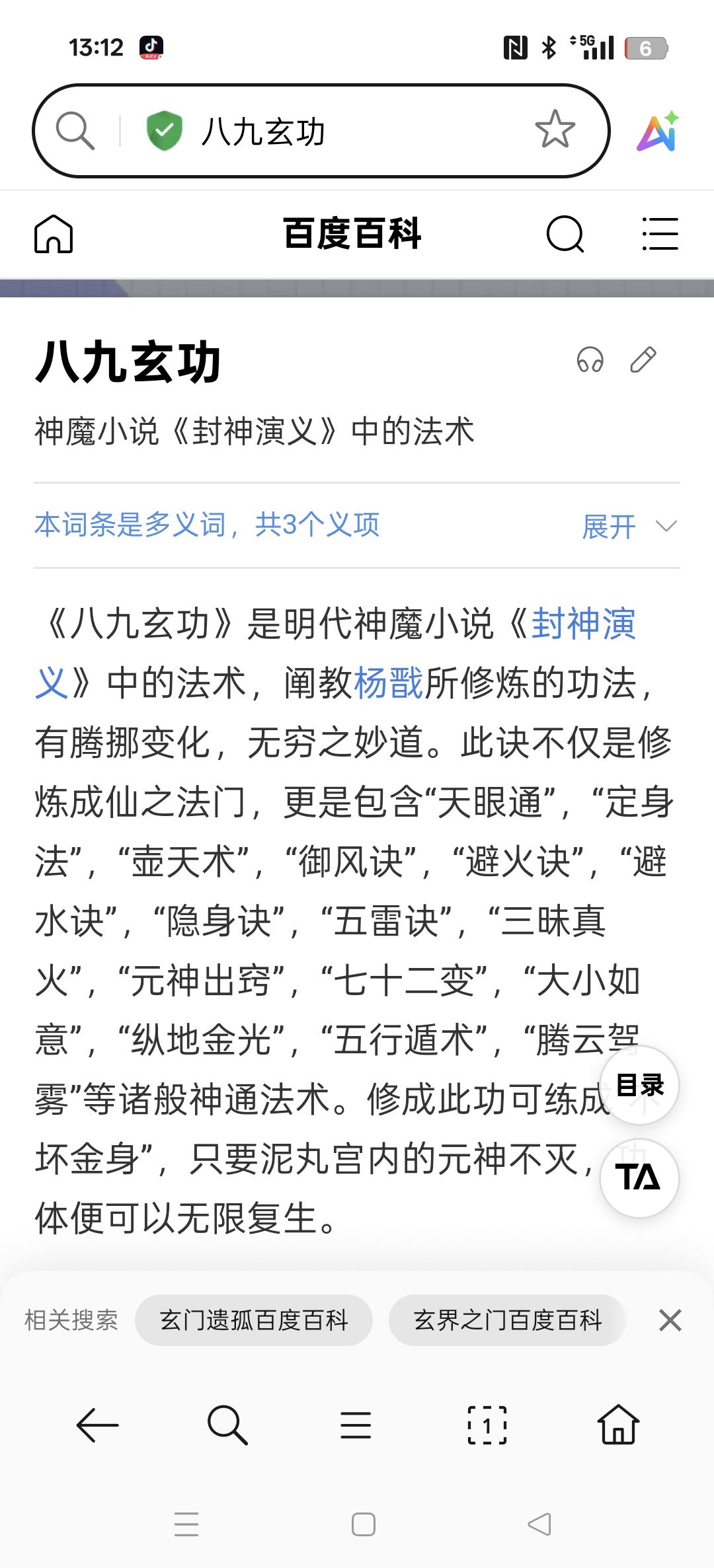
Task: Open the Baike list menu icon
Action: (x=660, y=234)
